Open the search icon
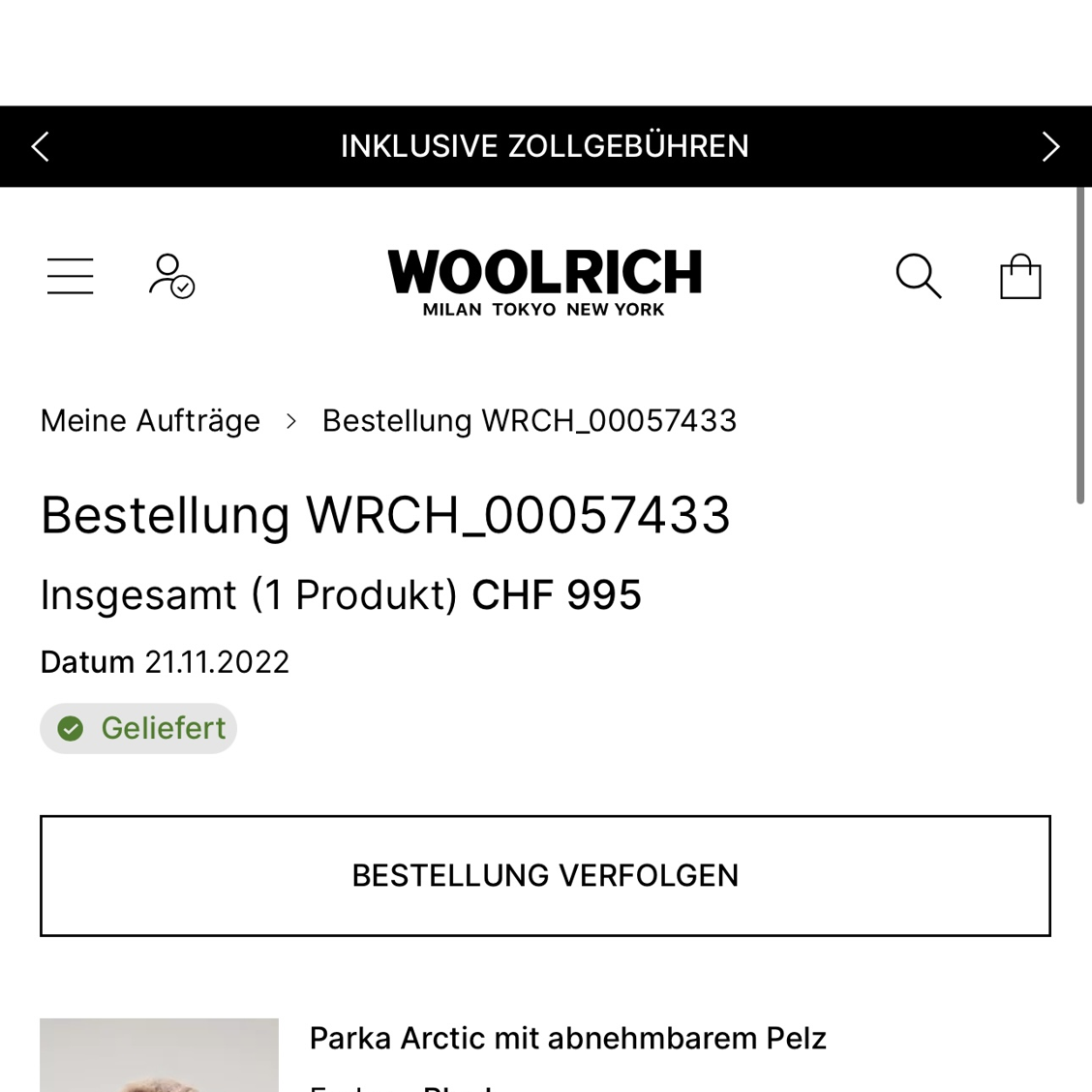 918,277
